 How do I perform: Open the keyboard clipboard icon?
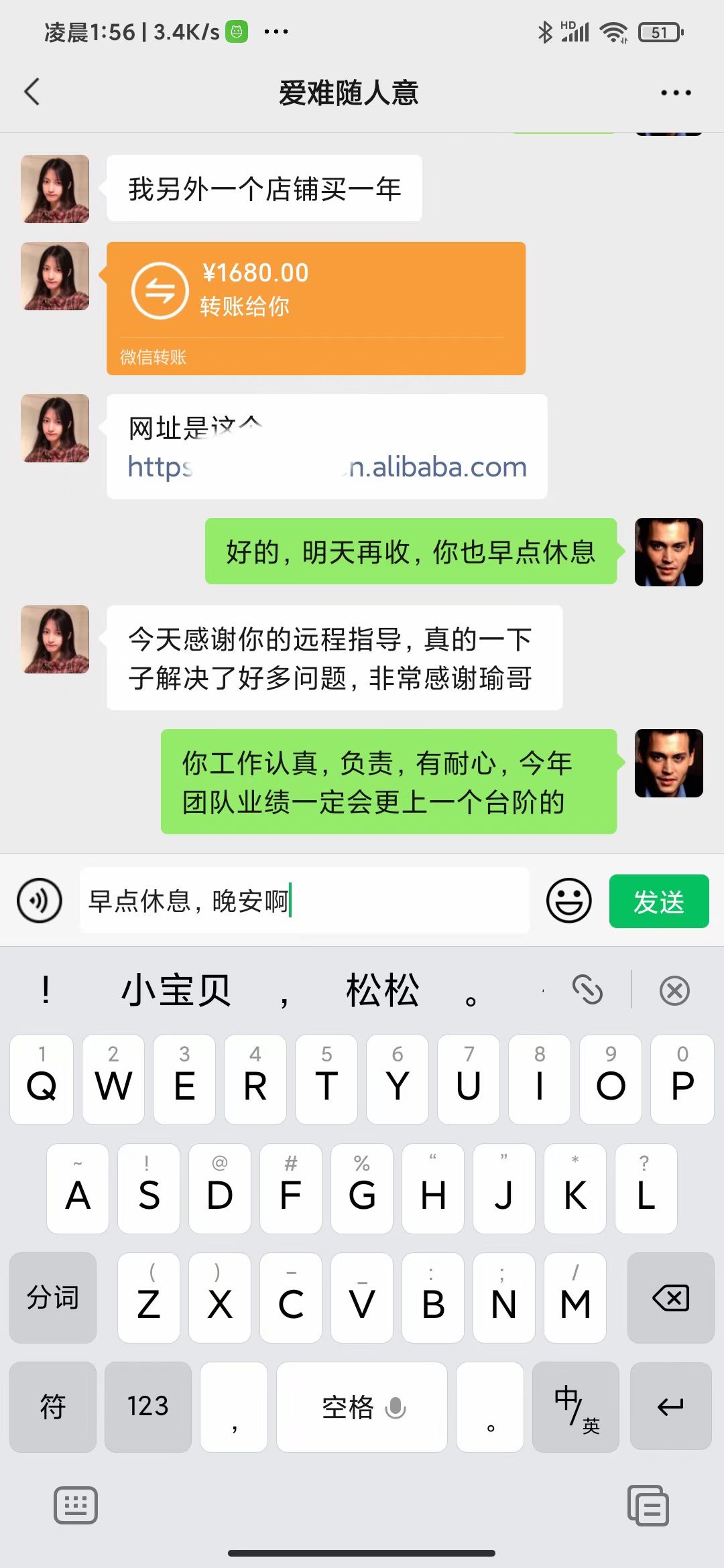click(648, 1506)
